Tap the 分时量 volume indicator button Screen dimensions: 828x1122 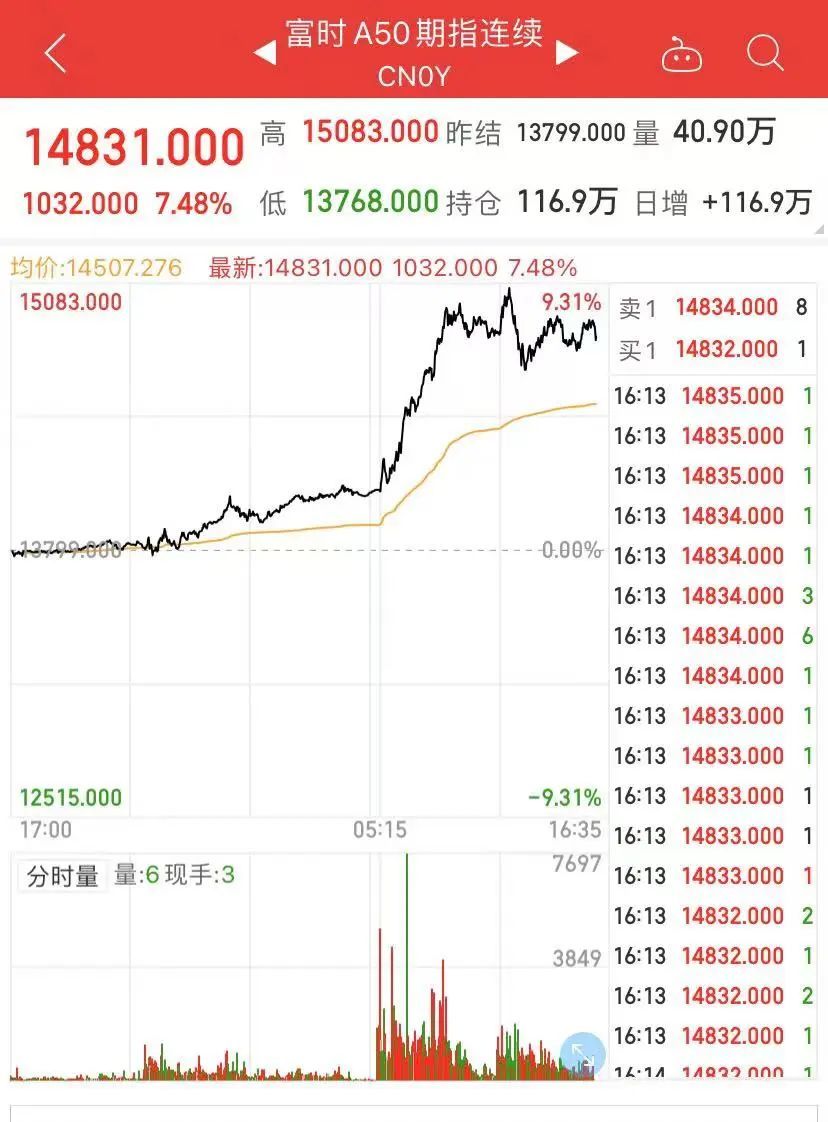click(x=62, y=877)
